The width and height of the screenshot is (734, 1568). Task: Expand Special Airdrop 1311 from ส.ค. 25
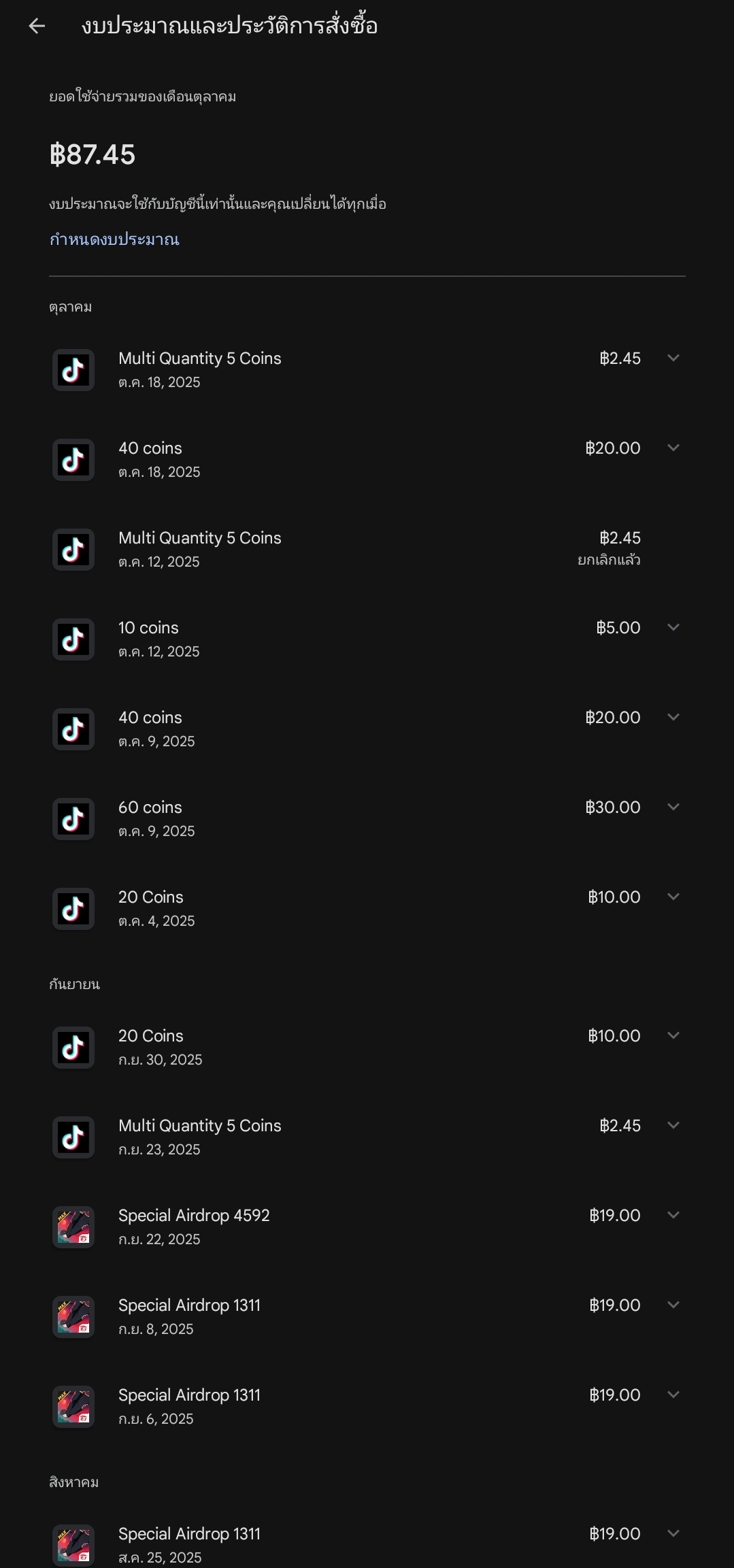click(673, 1533)
